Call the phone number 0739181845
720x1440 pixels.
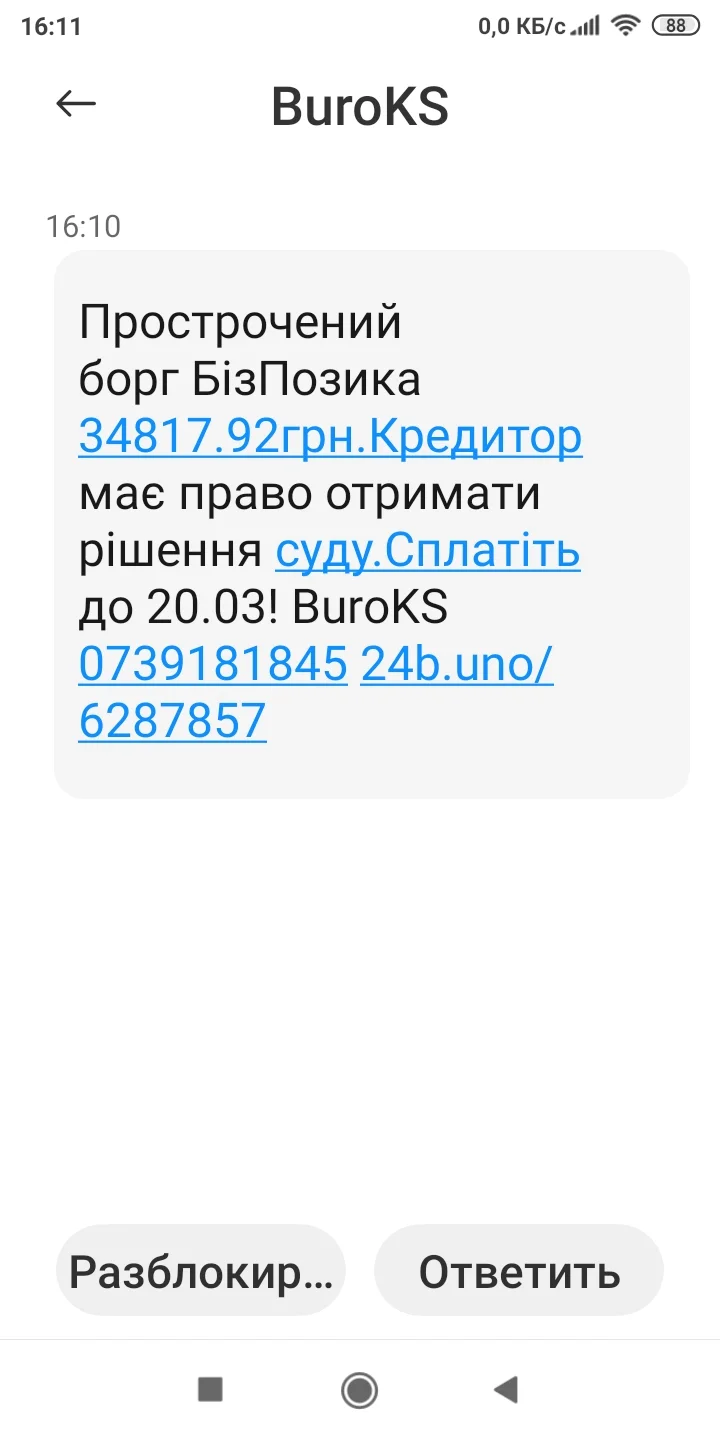pyautogui.click(x=212, y=664)
